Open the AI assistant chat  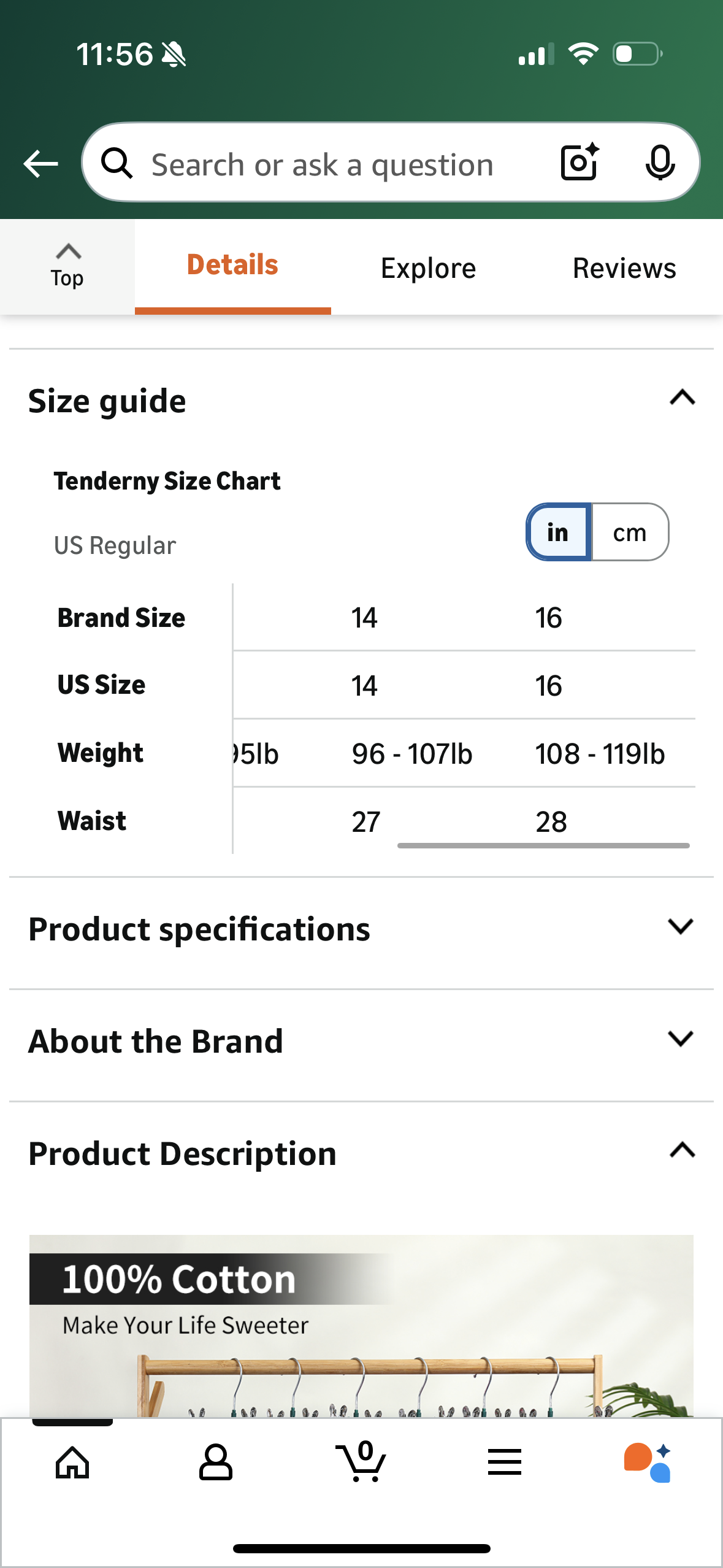[x=648, y=1462]
